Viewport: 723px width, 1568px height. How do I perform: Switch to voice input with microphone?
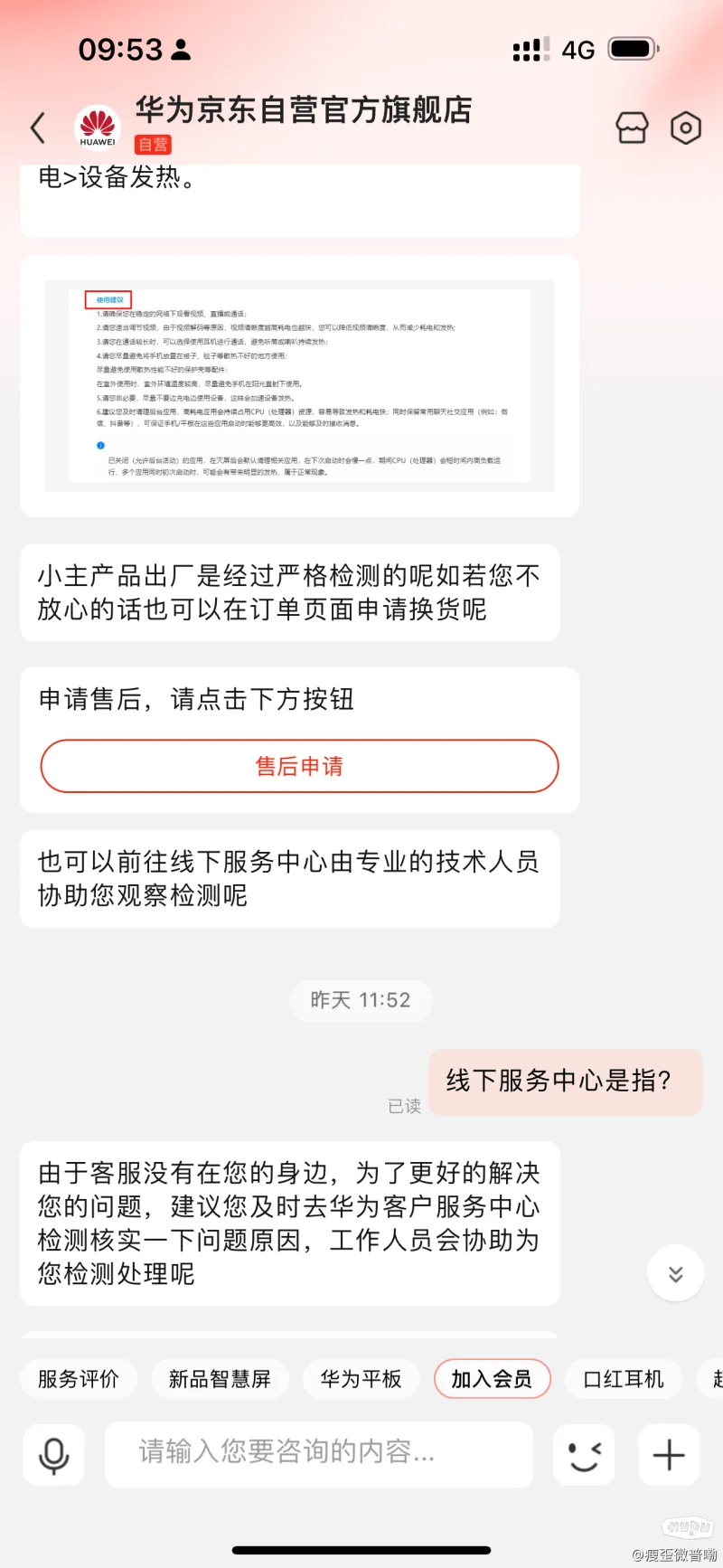[x=54, y=1454]
